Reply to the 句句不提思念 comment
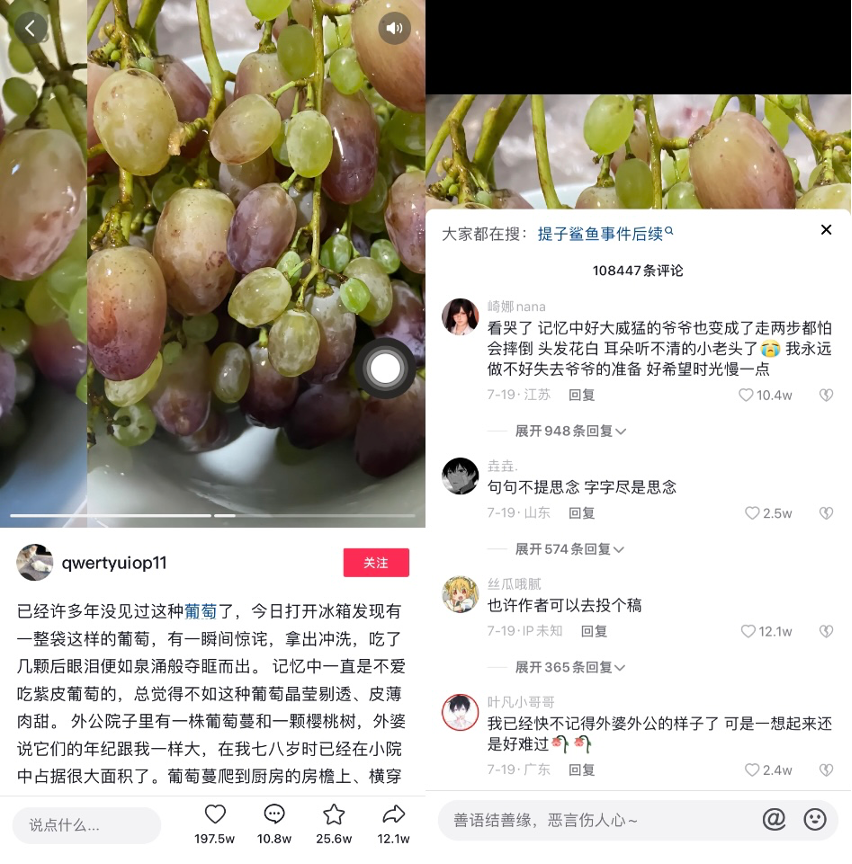This screenshot has width=852, height=864. click(x=582, y=513)
